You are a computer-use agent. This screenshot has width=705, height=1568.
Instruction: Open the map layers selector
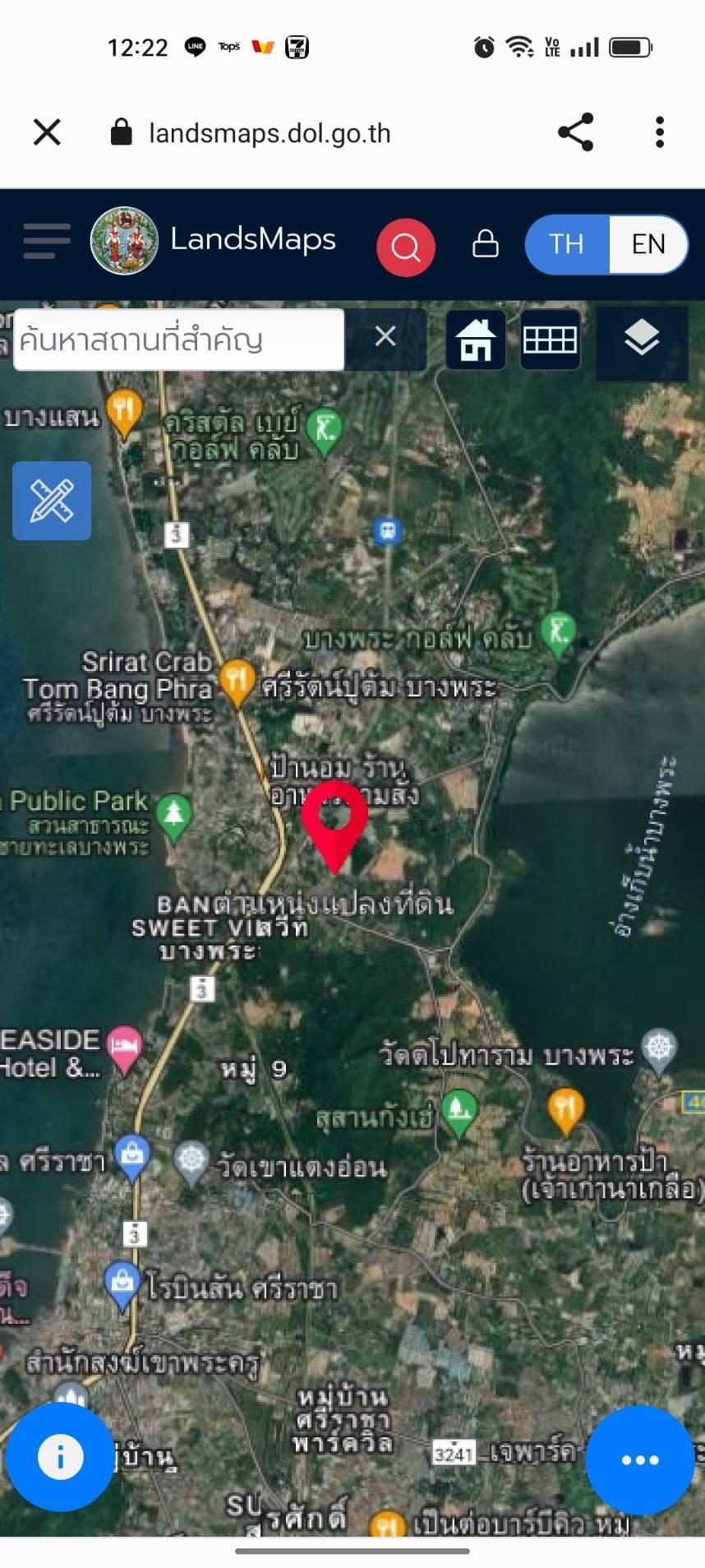point(642,339)
